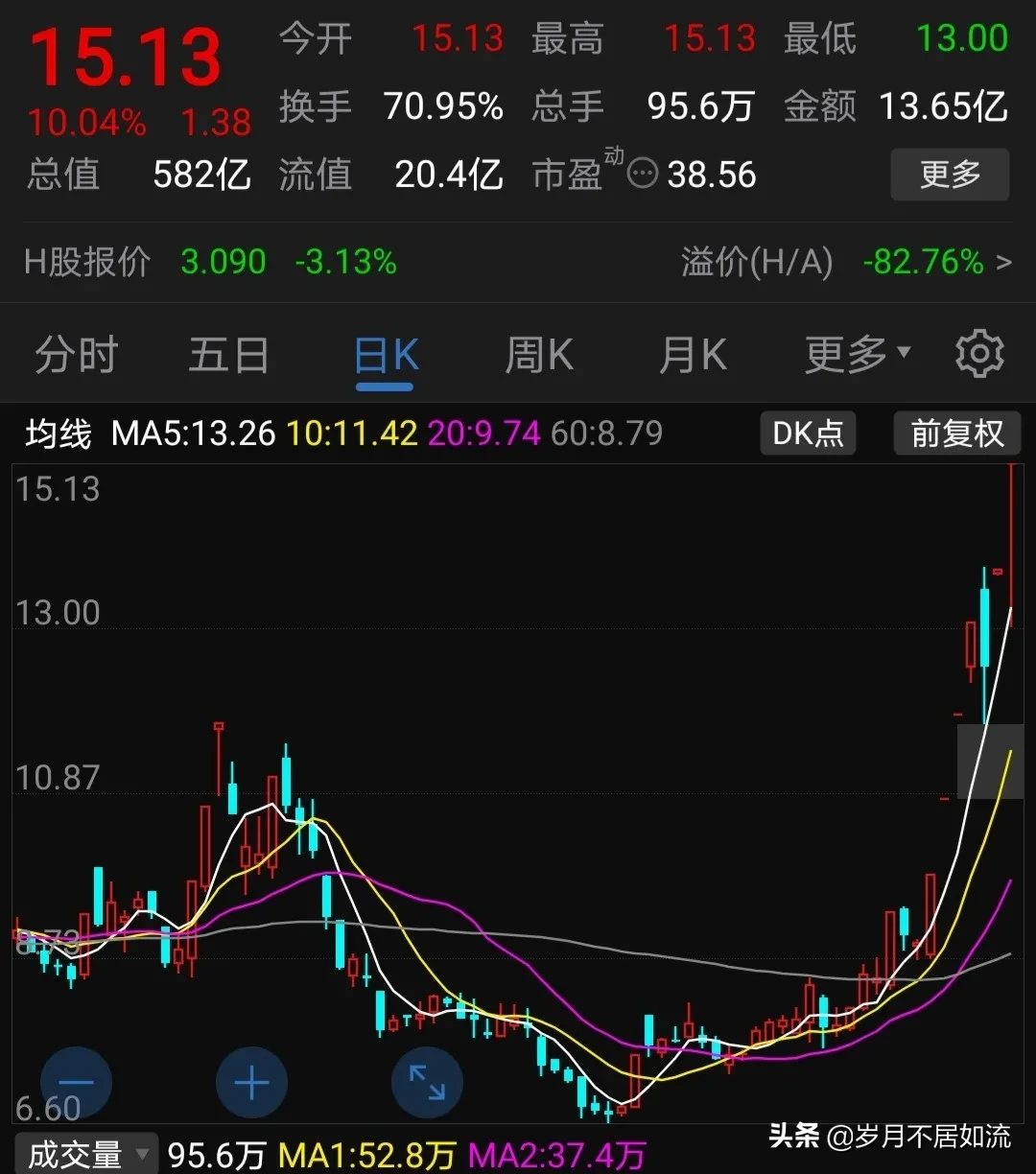The height and width of the screenshot is (1174, 1036).
Task: Switch to the 周K chart tab
Action: click(x=539, y=356)
